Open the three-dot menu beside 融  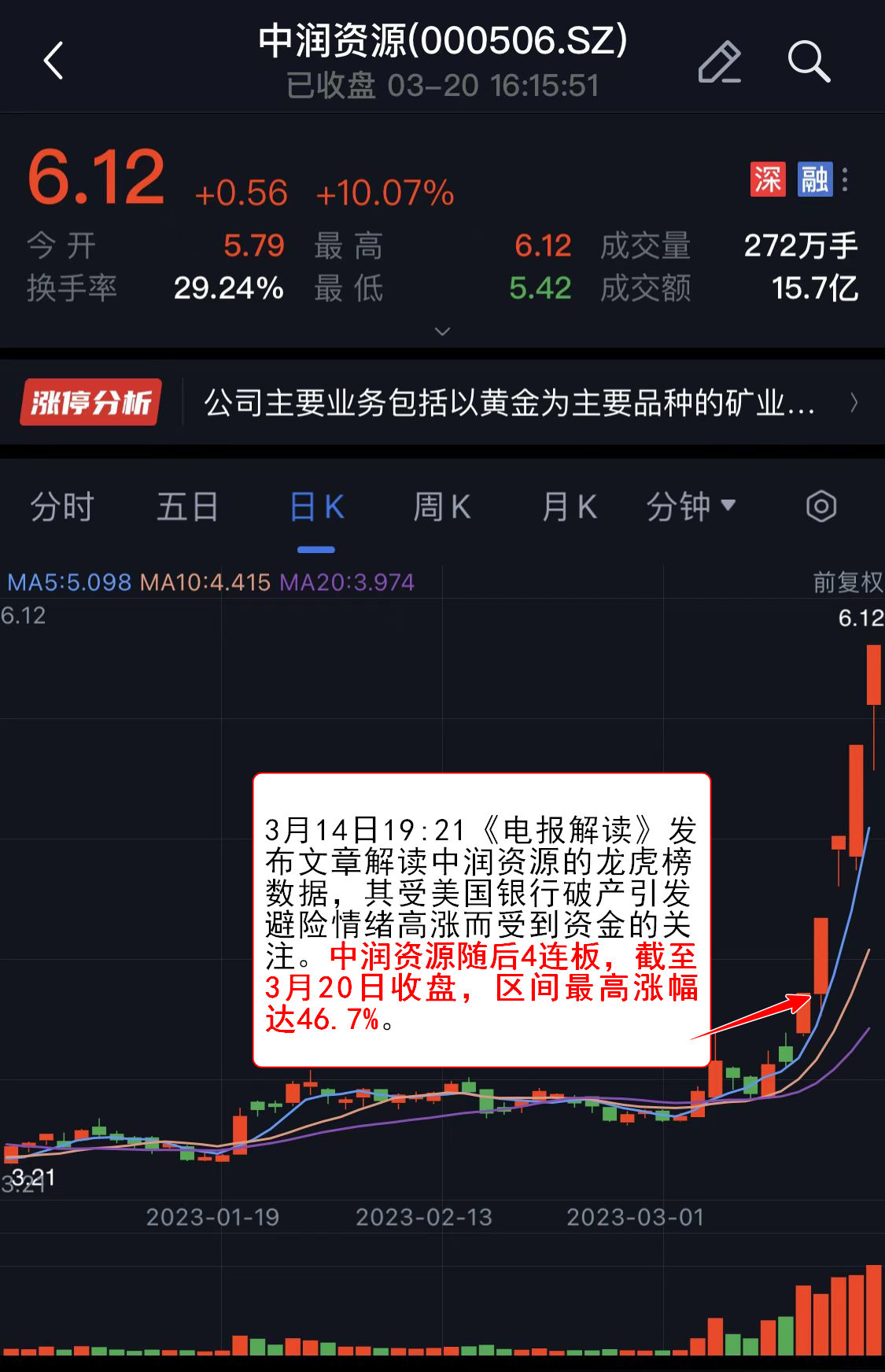click(x=845, y=179)
